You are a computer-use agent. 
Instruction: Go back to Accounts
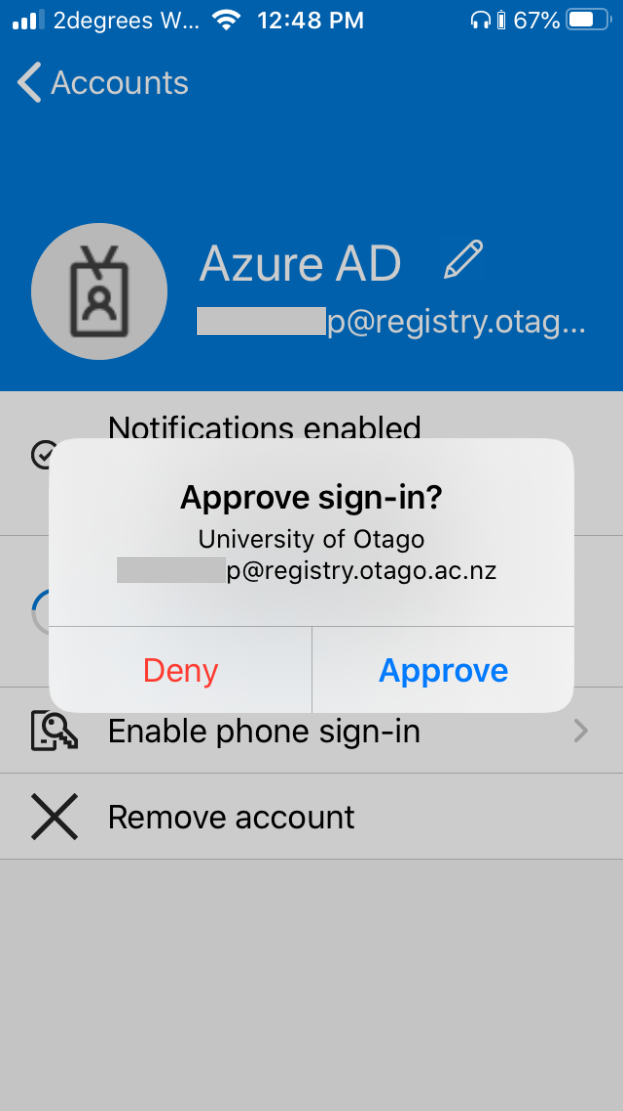click(x=102, y=83)
